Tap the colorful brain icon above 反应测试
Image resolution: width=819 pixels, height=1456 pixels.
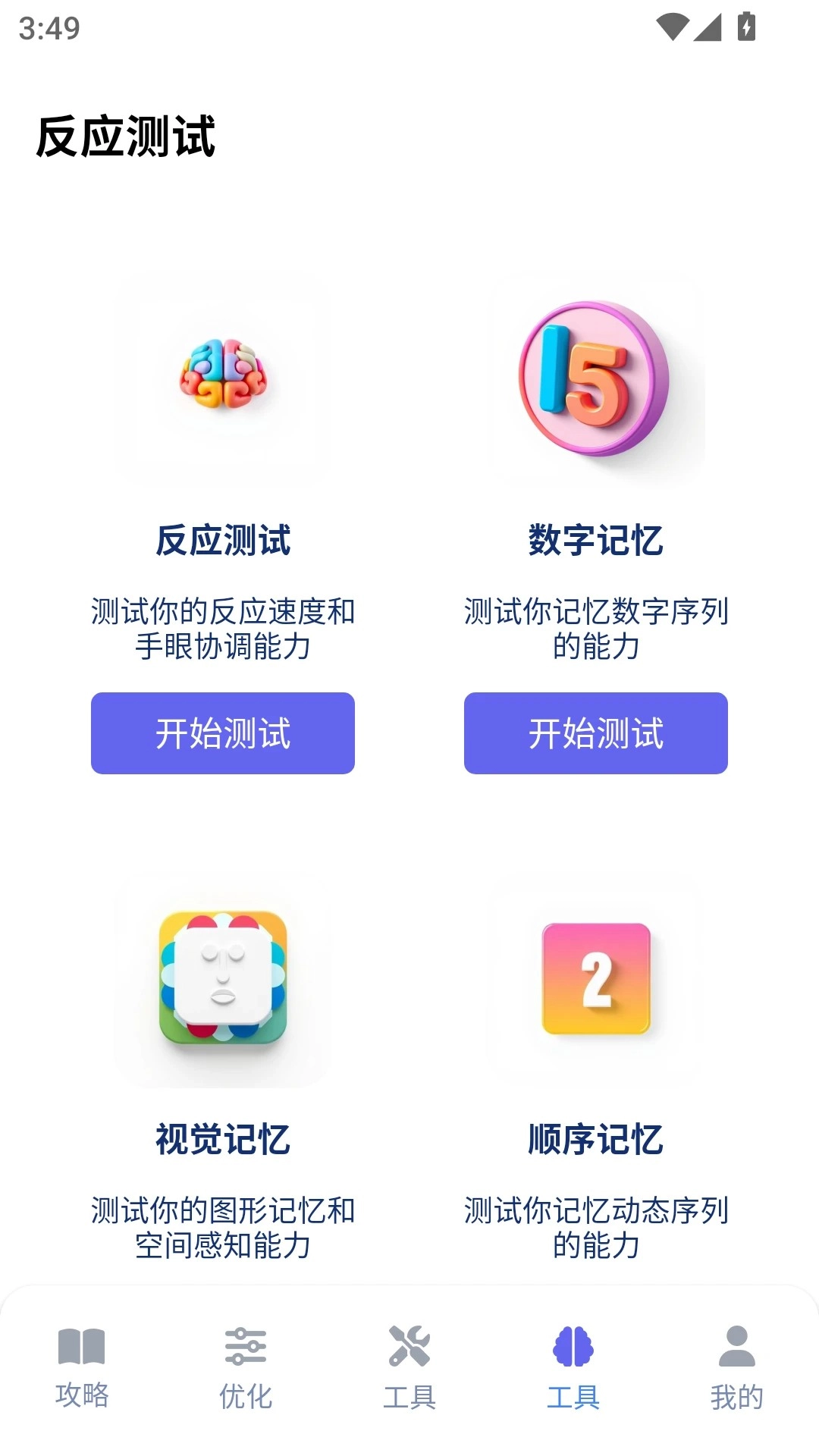tap(222, 373)
